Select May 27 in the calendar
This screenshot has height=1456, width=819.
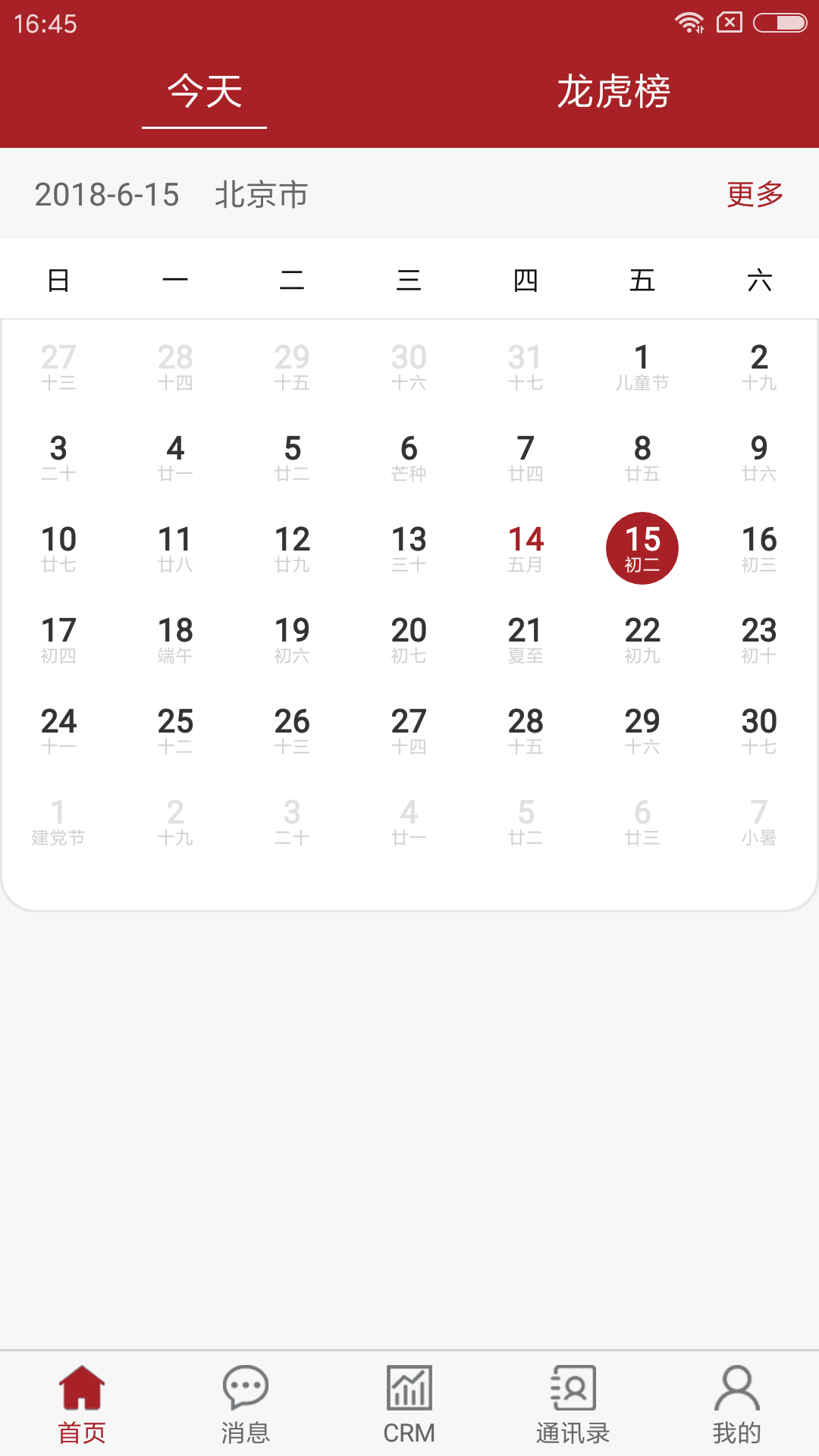tap(58, 366)
